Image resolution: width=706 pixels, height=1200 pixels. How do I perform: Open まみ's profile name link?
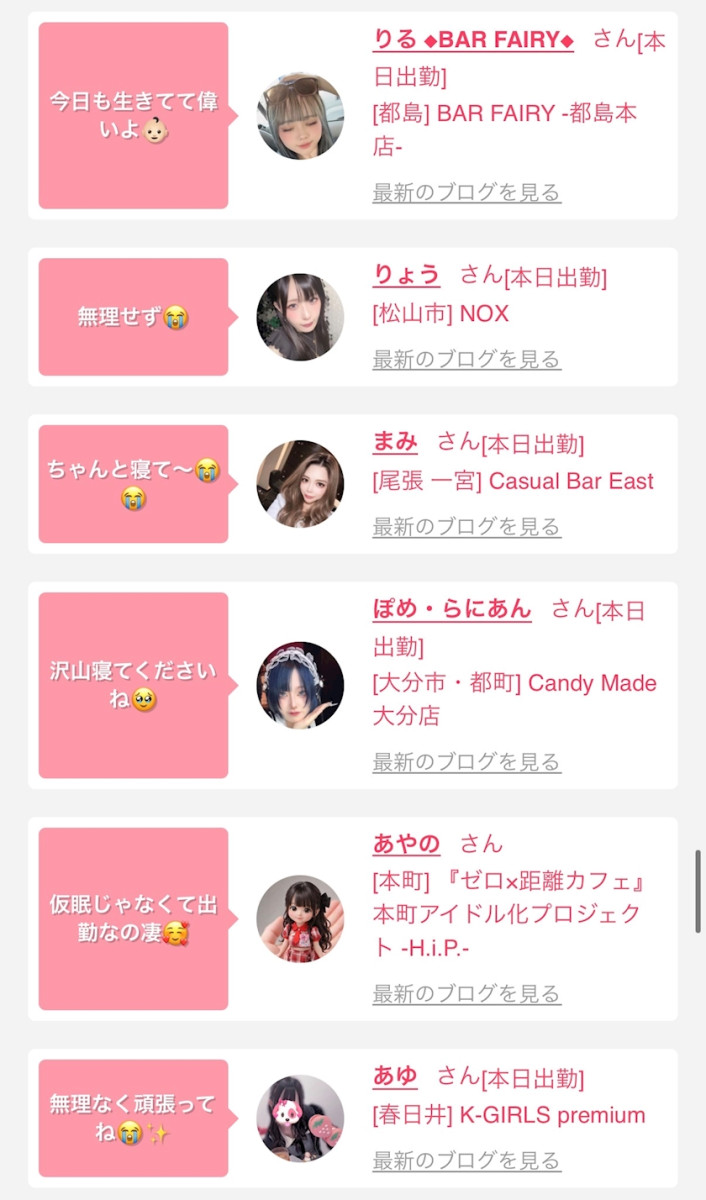click(395, 441)
